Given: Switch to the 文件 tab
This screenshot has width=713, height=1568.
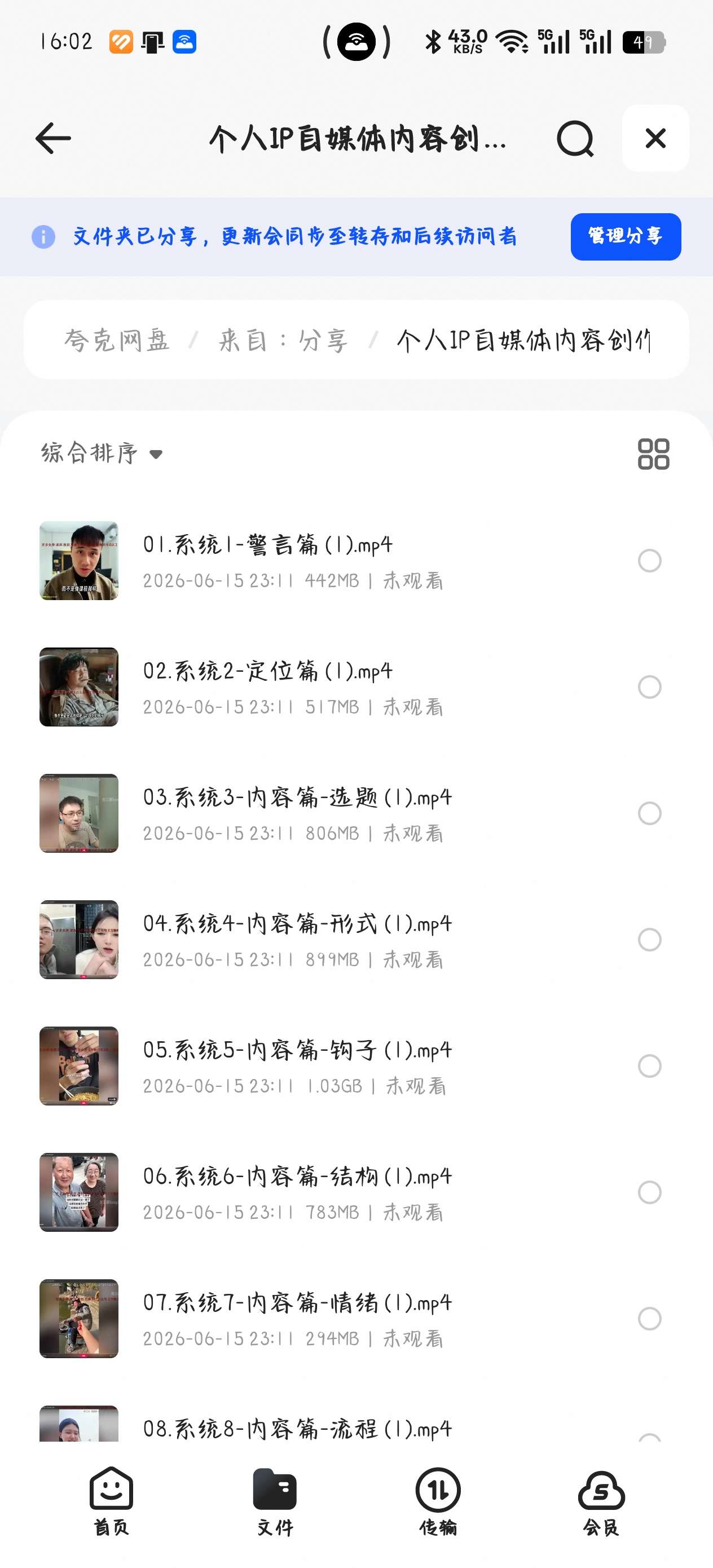Looking at the screenshot, I should [275, 1500].
